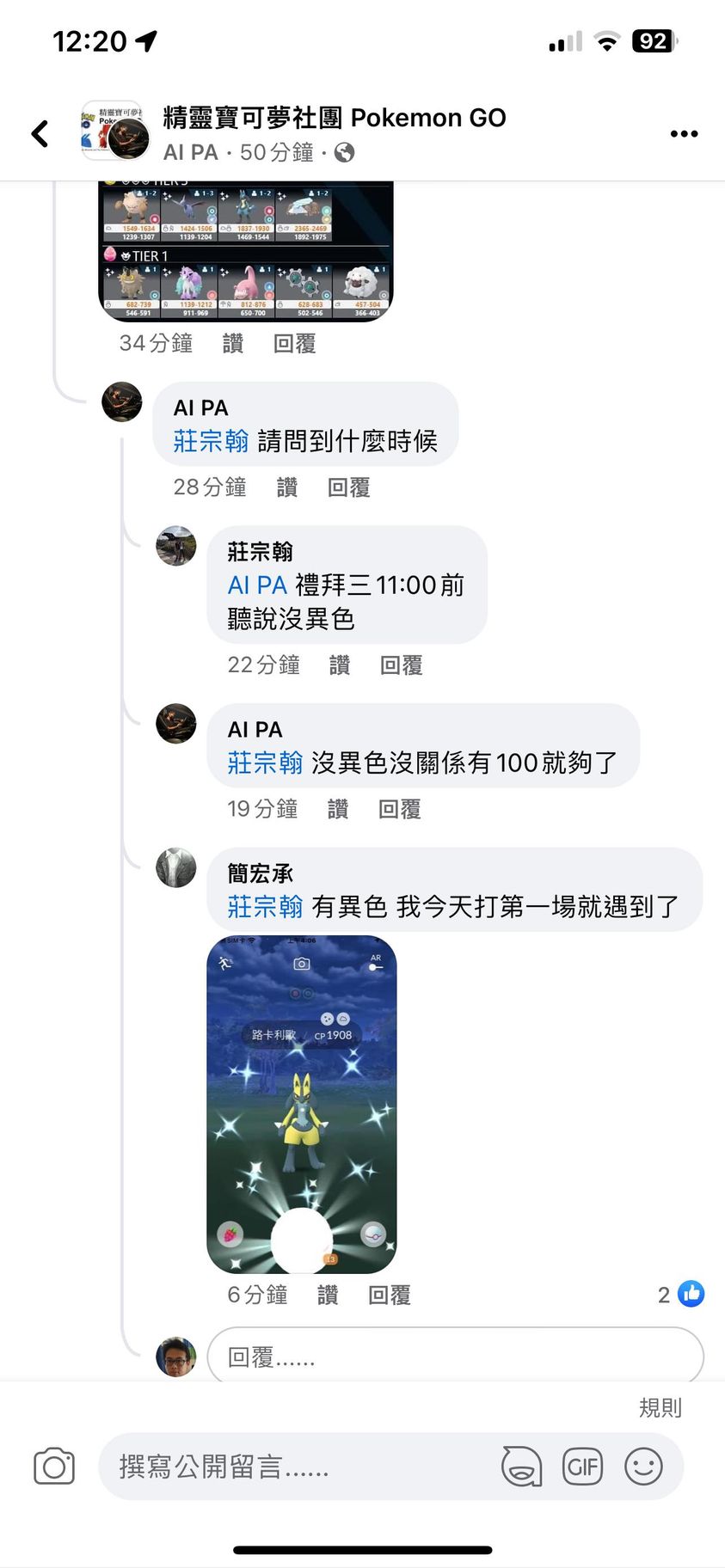Image resolution: width=725 pixels, height=1568 pixels.
Task: Open 簡宏承's Lucario screenshot image
Action: tap(301, 1104)
